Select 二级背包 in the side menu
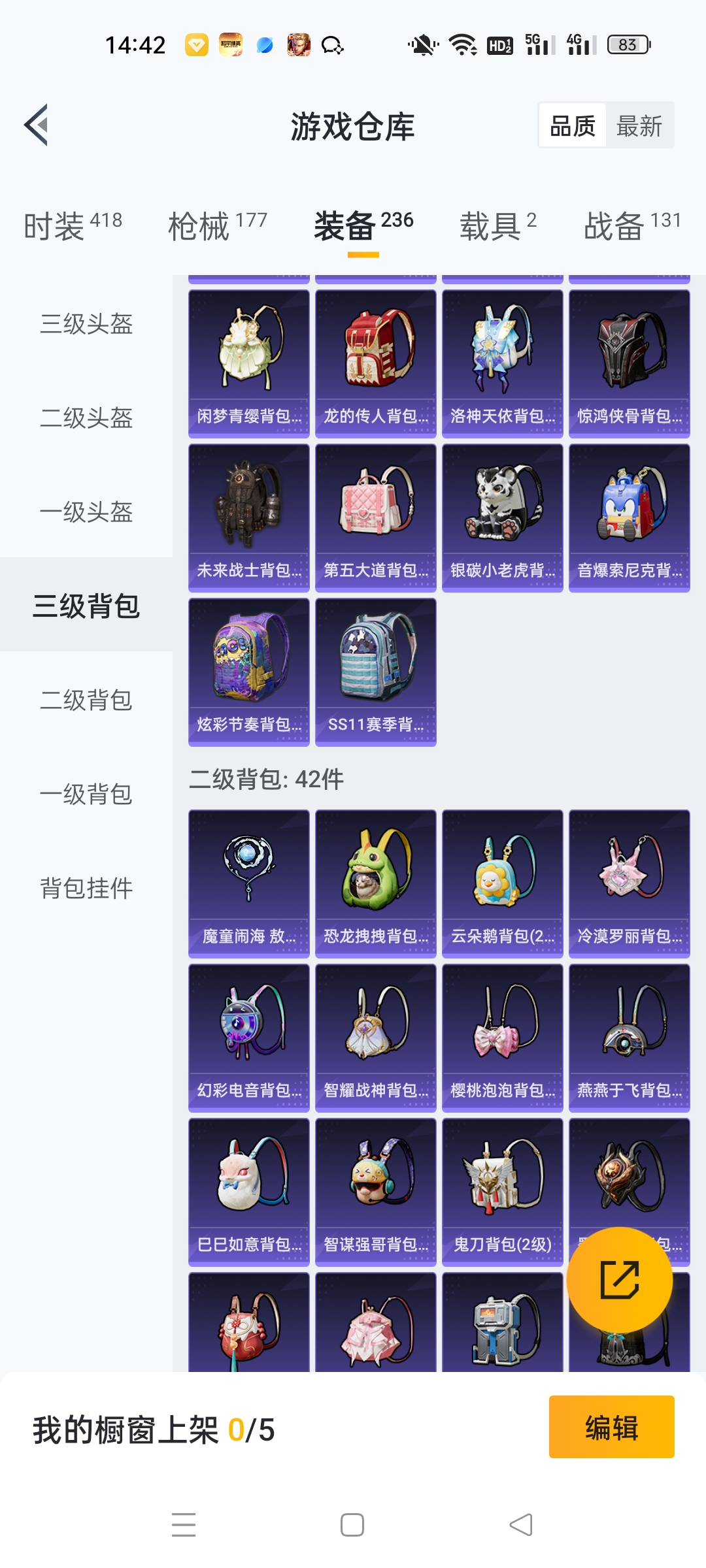Screen dimensions: 706x1568 click(86, 700)
